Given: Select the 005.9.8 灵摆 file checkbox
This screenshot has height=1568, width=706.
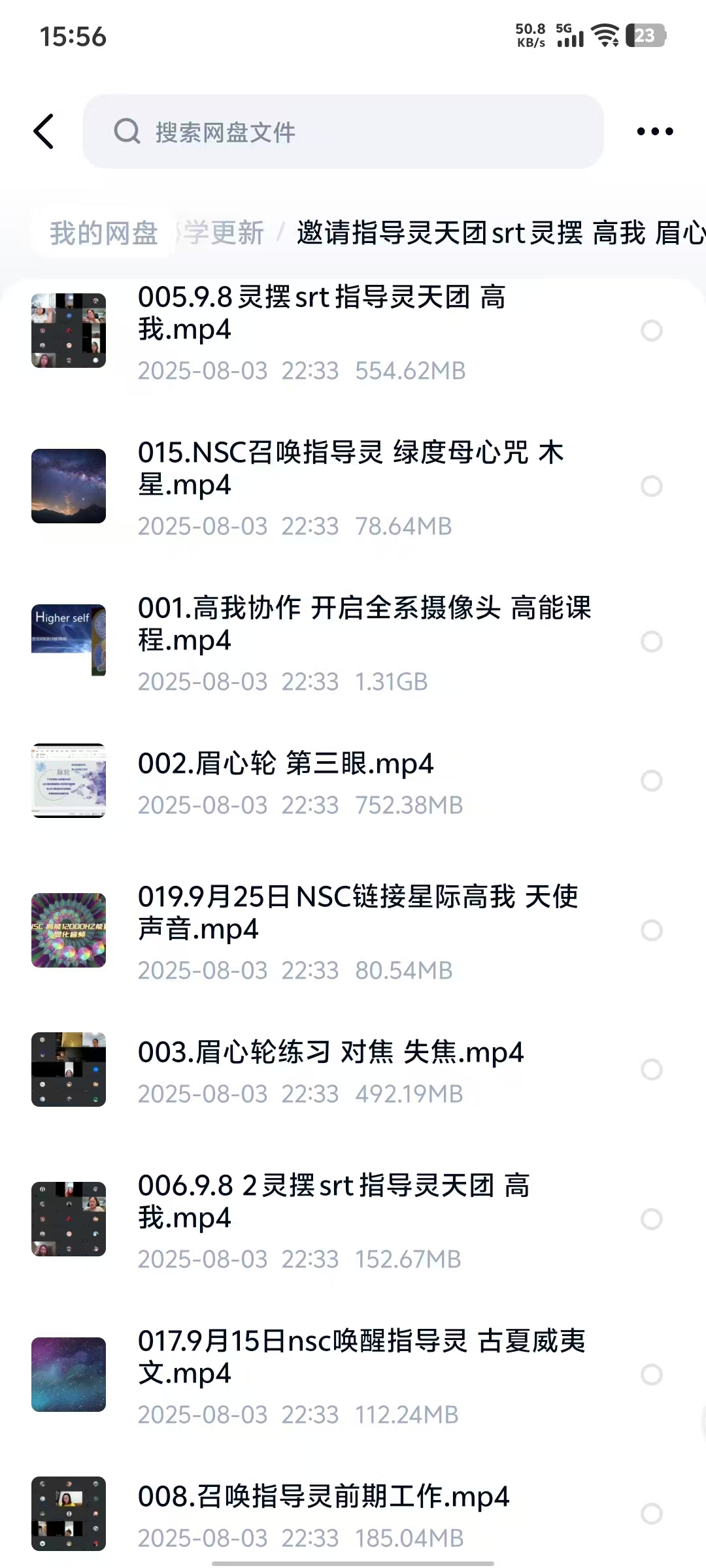Looking at the screenshot, I should pyautogui.click(x=651, y=331).
